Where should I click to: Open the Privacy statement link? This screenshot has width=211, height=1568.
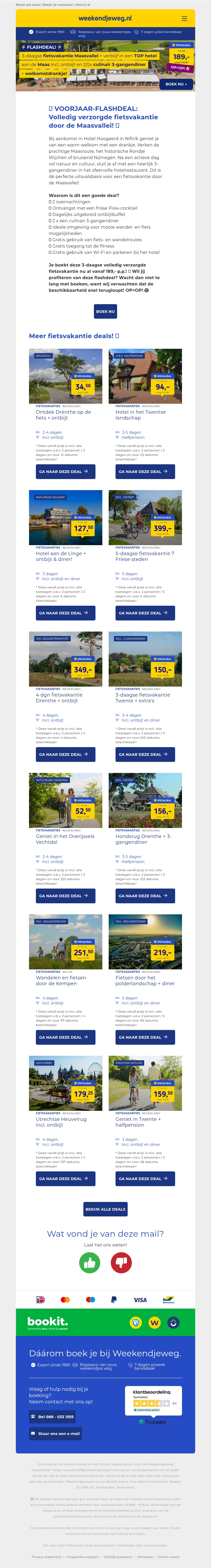point(46,1556)
